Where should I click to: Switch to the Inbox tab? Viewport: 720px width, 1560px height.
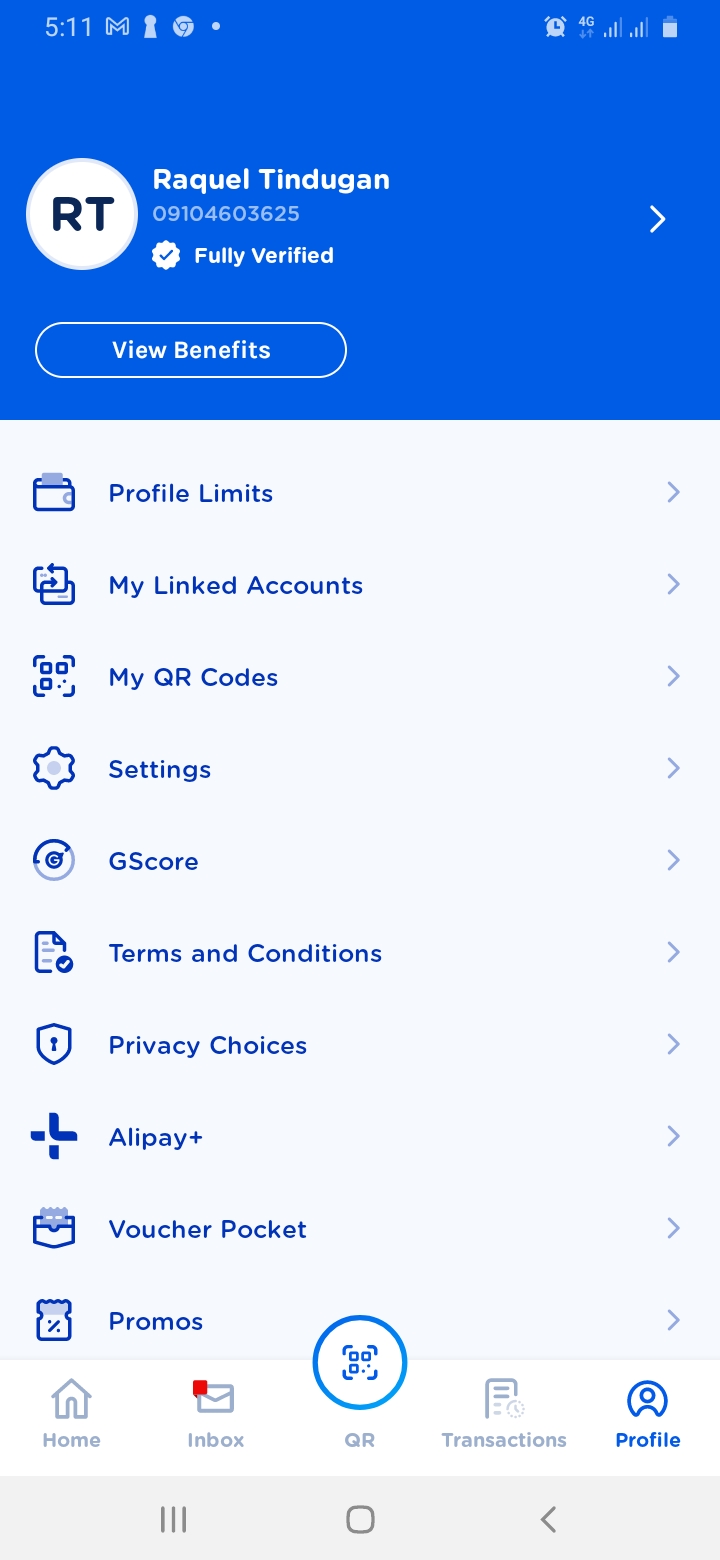click(216, 1412)
